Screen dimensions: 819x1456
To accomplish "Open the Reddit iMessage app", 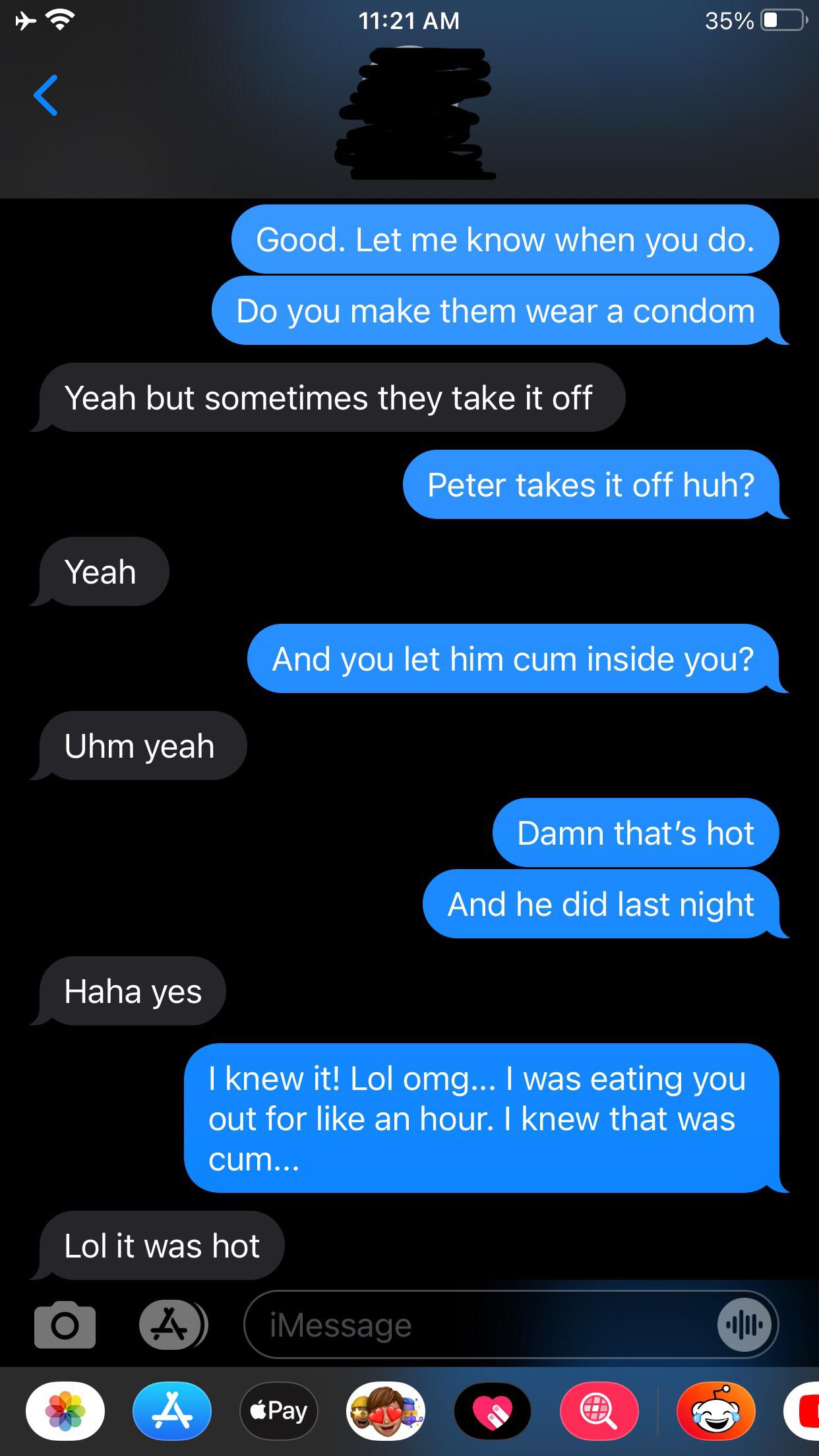I will tap(715, 1411).
